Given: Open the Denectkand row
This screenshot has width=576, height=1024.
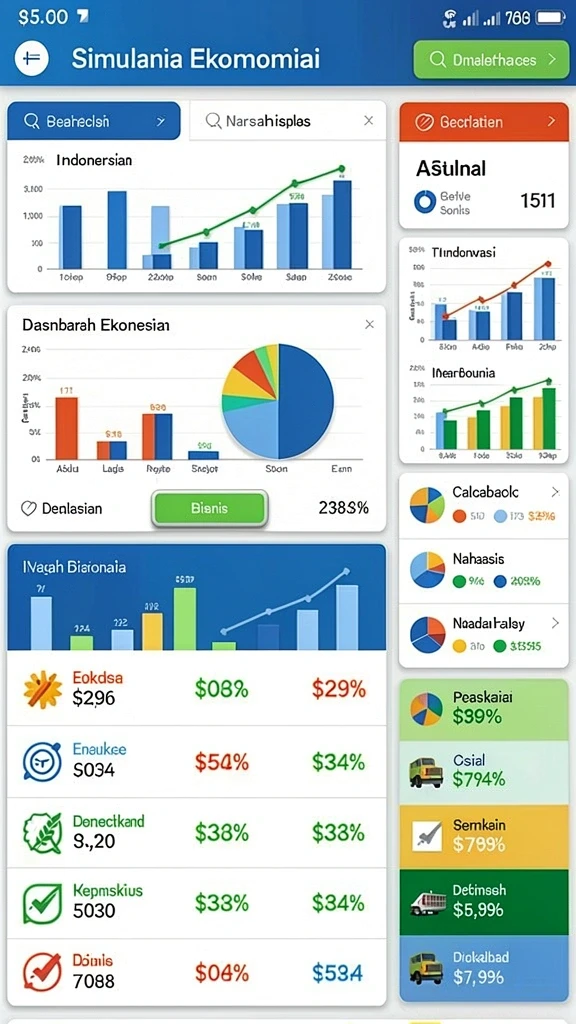Looking at the screenshot, I should 197,833.
